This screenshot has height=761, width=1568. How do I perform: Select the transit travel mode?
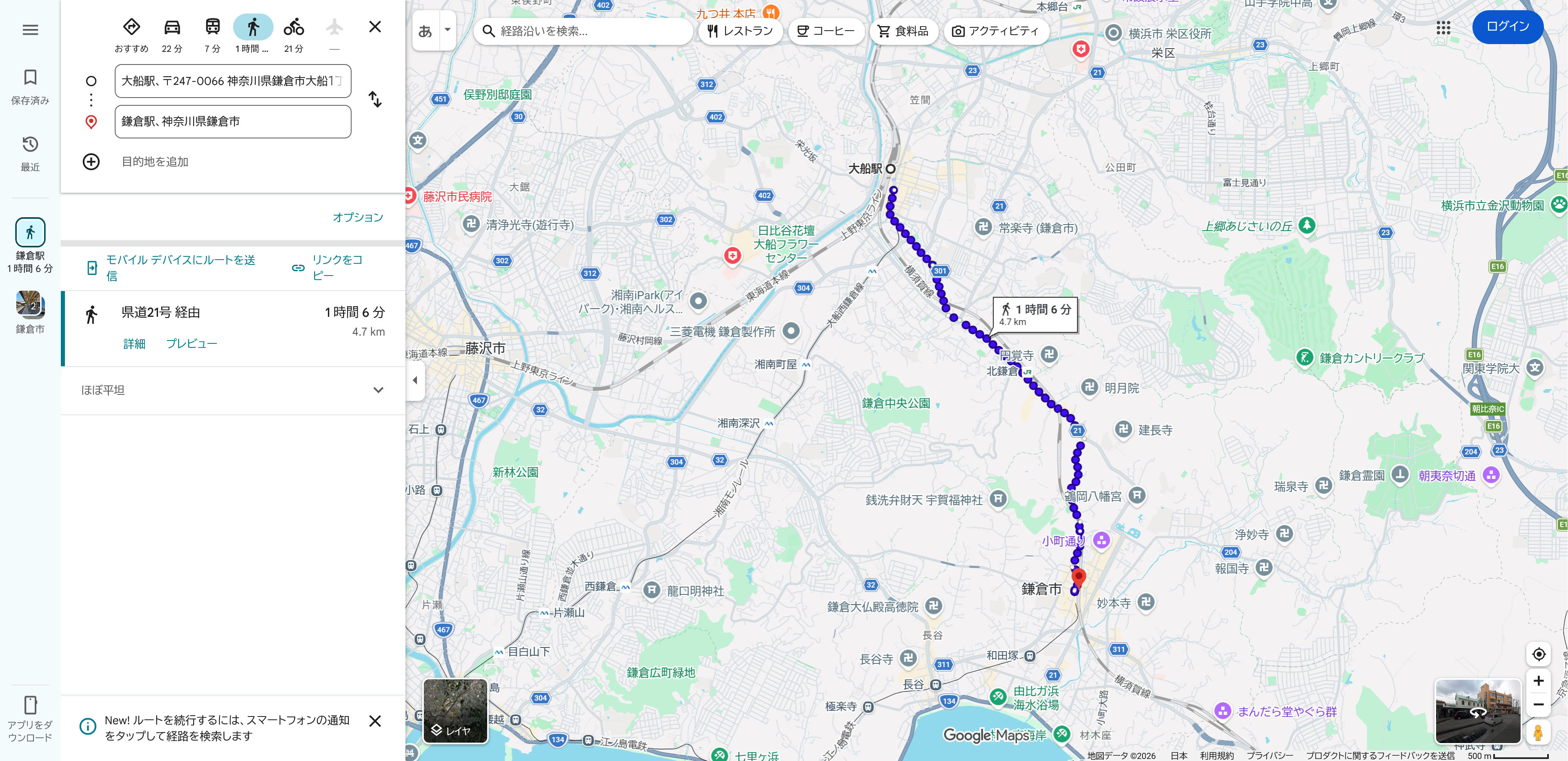pyautogui.click(x=212, y=35)
